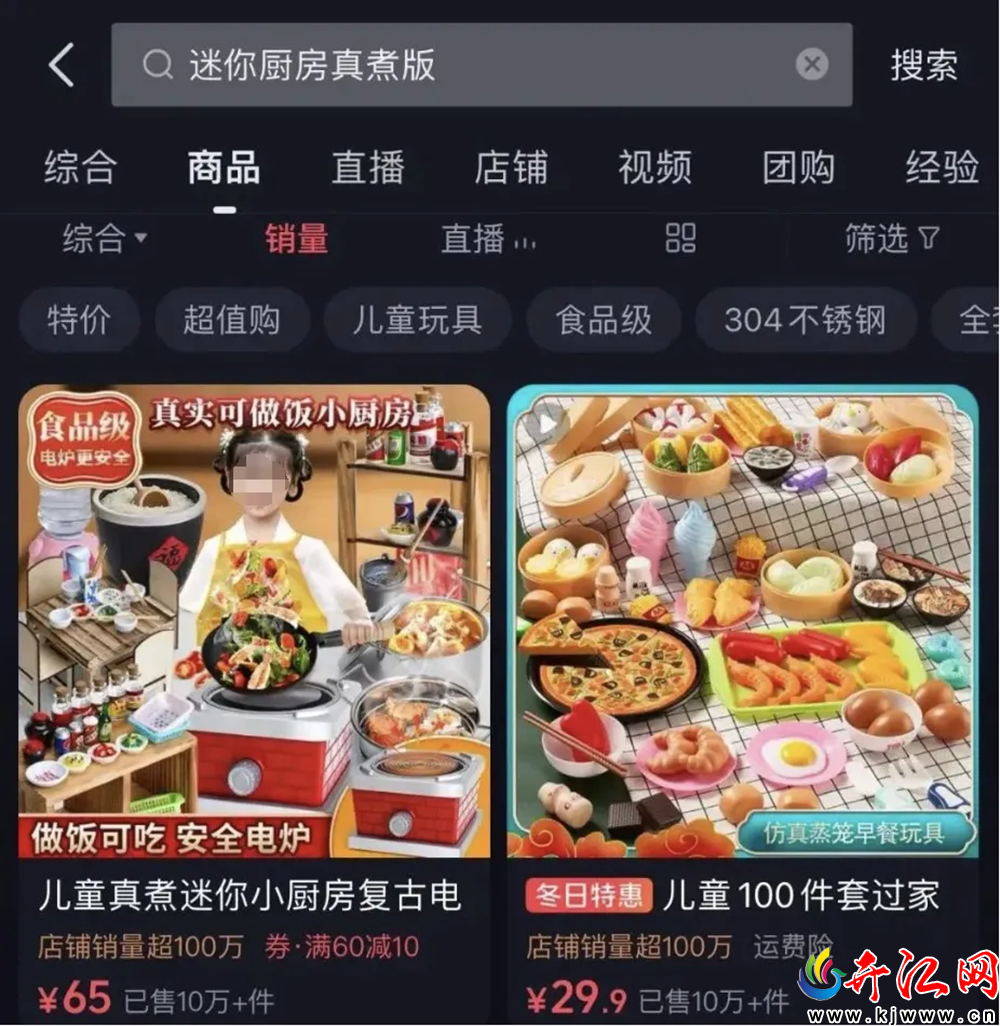Open the 团购 tab
The width and height of the screenshot is (1000, 1026).
click(798, 168)
